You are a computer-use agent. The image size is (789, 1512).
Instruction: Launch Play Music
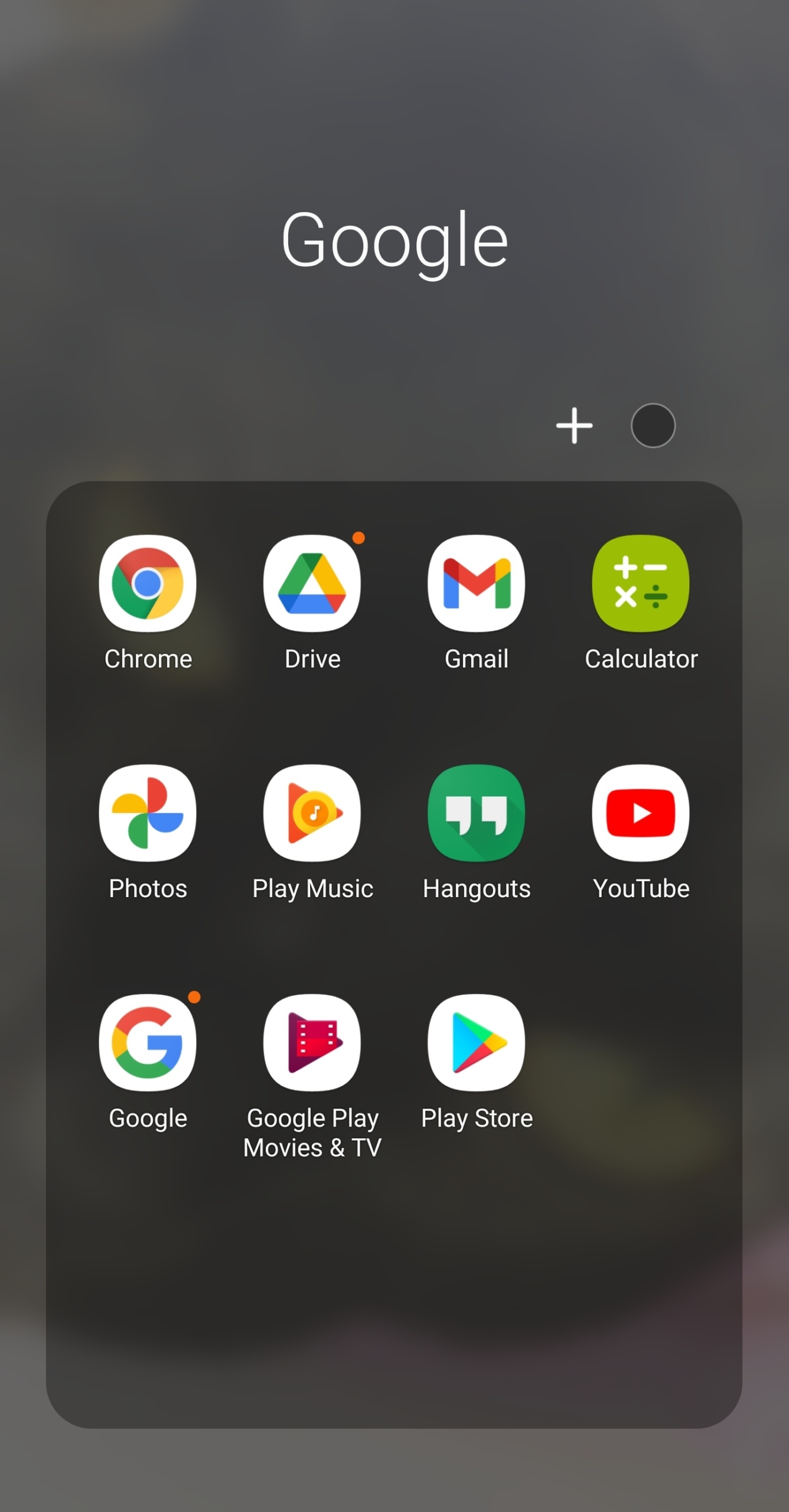tap(312, 813)
